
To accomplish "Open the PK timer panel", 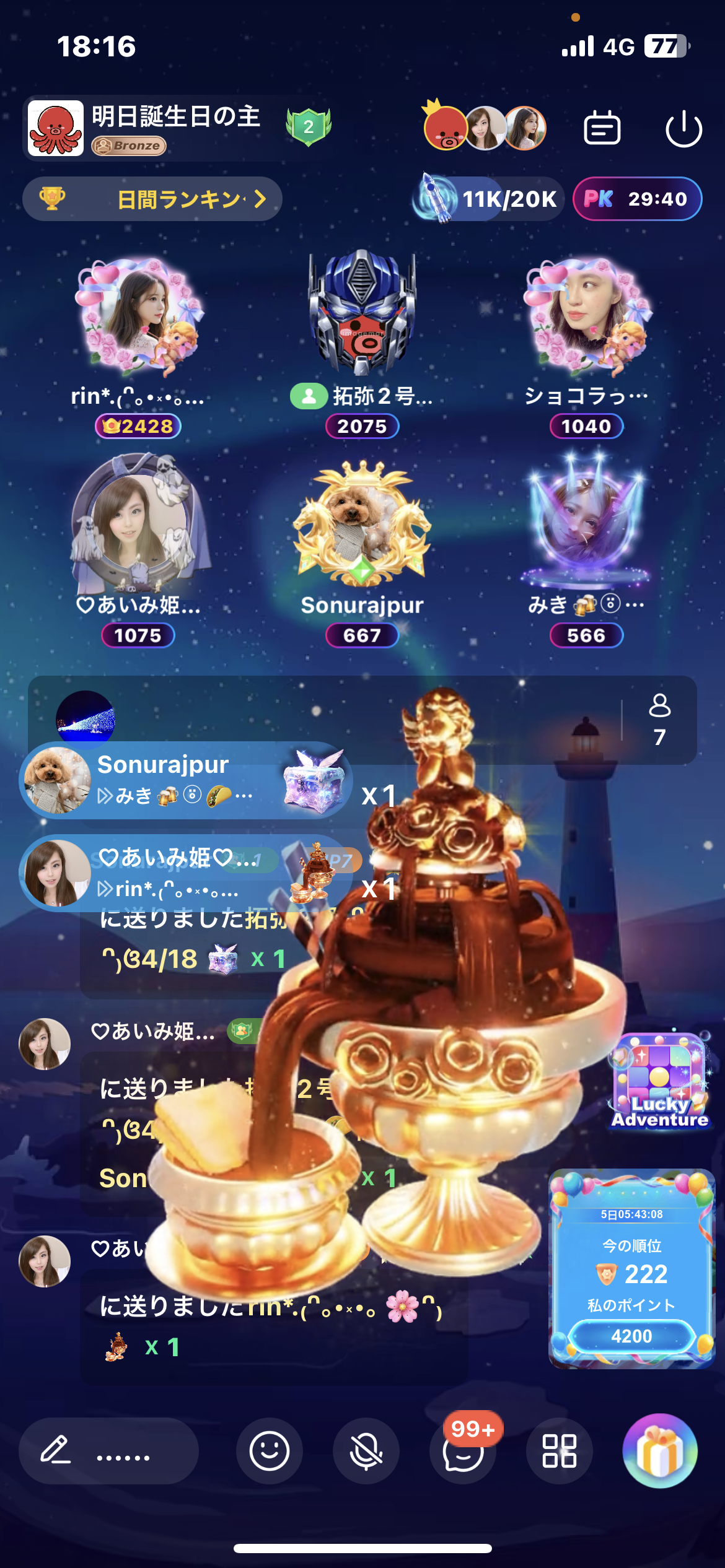I will point(637,199).
